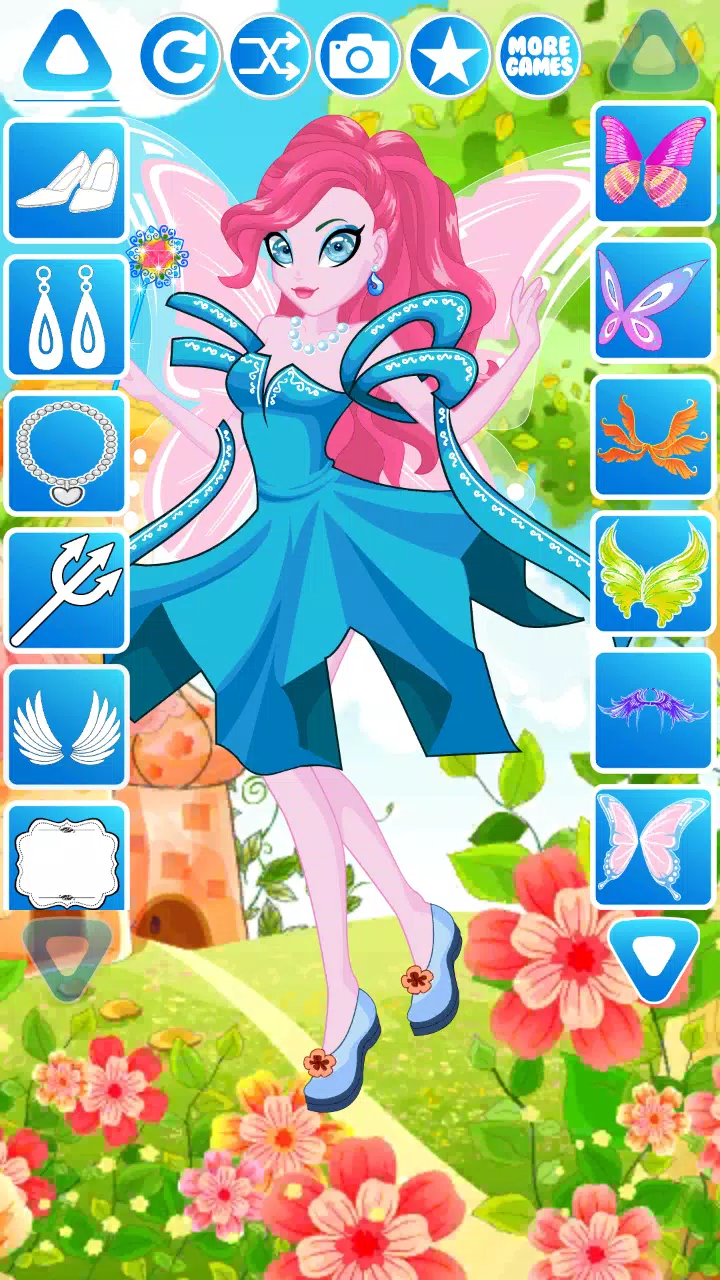Apply the thin purple feather wings

coord(654,710)
